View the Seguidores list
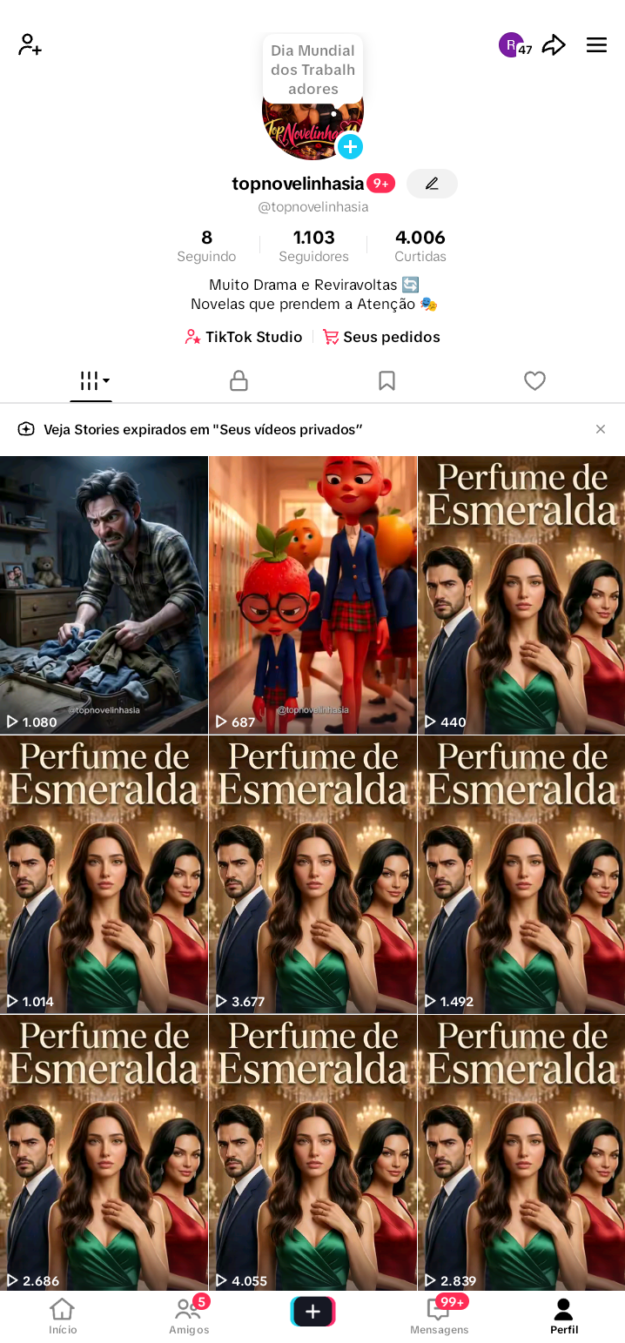Image resolution: width=625 pixels, height=1343 pixels. click(313, 245)
